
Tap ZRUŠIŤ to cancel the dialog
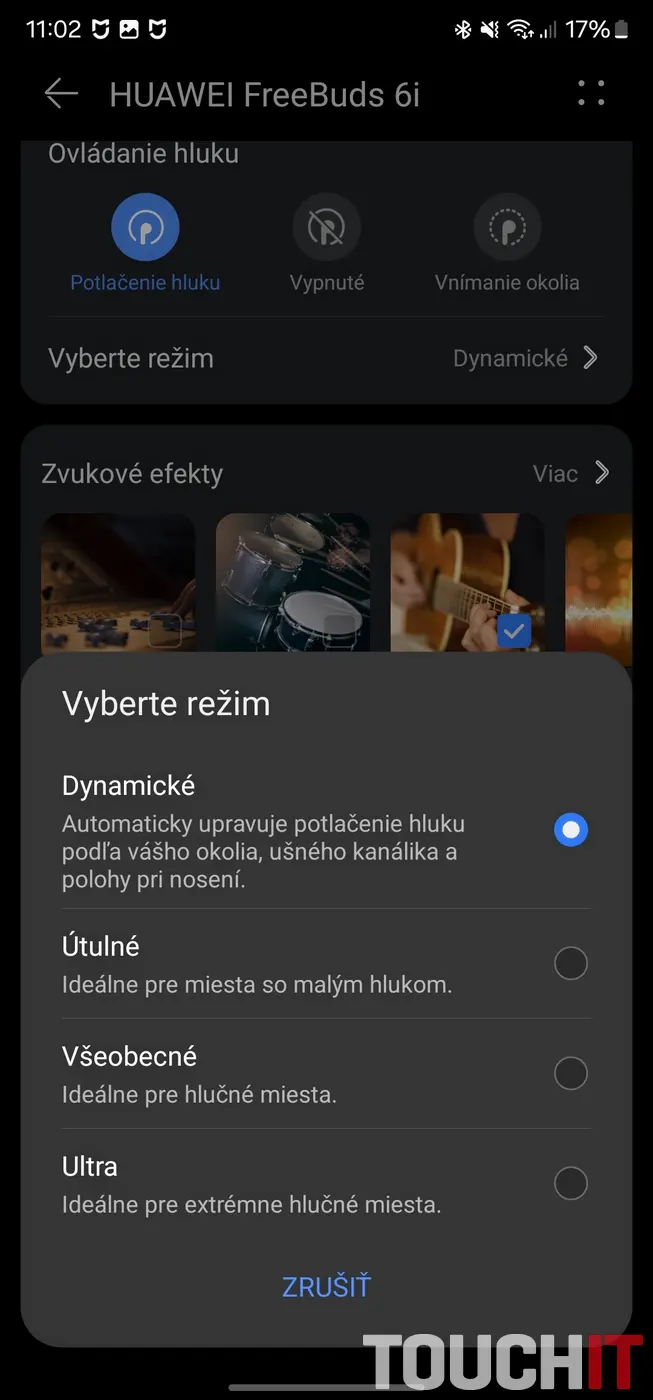pos(326,1286)
